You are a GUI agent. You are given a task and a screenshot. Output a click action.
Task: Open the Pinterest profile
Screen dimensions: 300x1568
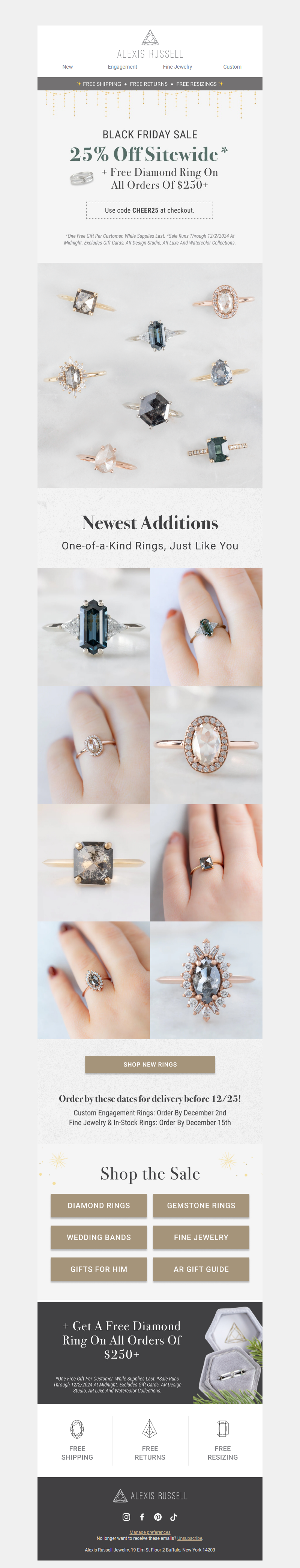157,1517
